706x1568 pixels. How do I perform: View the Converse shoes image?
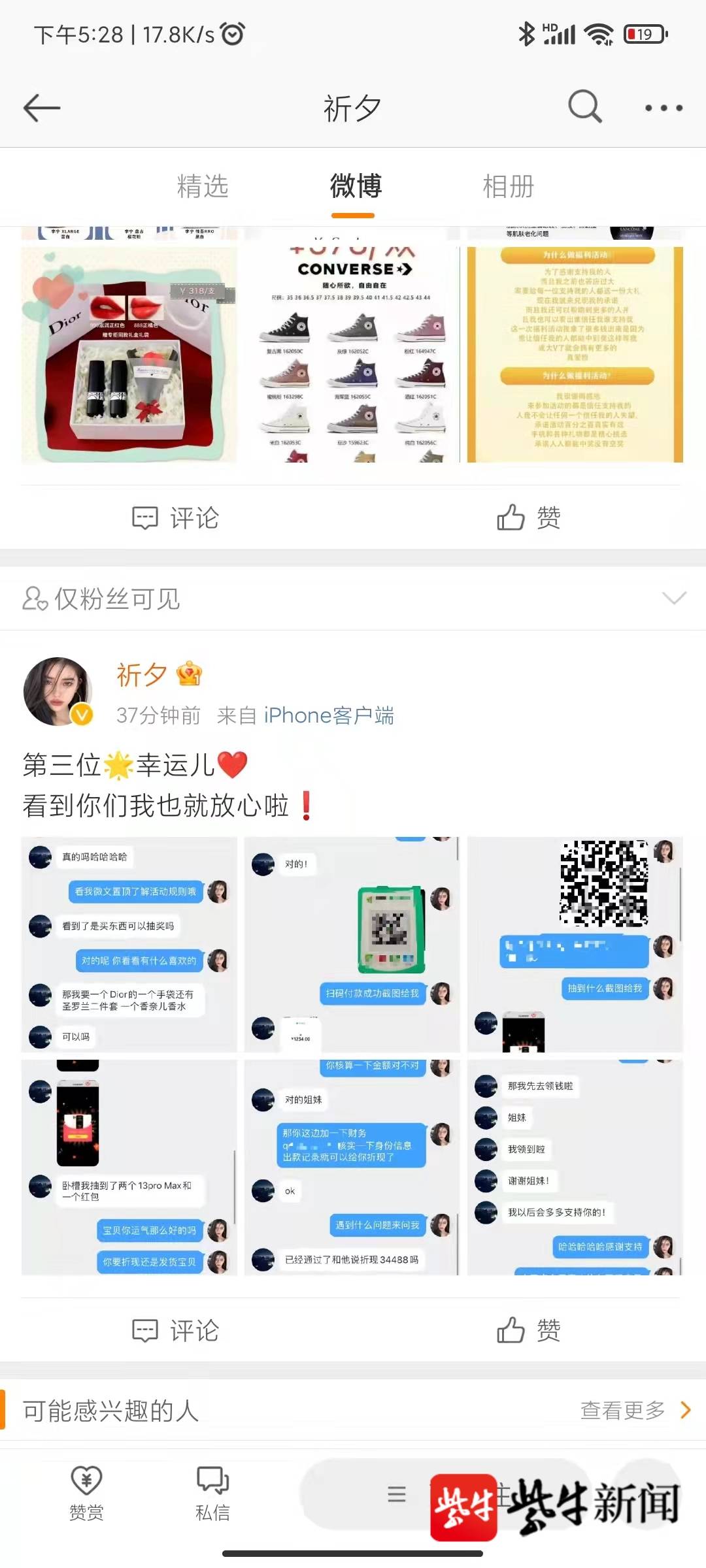pos(352,355)
